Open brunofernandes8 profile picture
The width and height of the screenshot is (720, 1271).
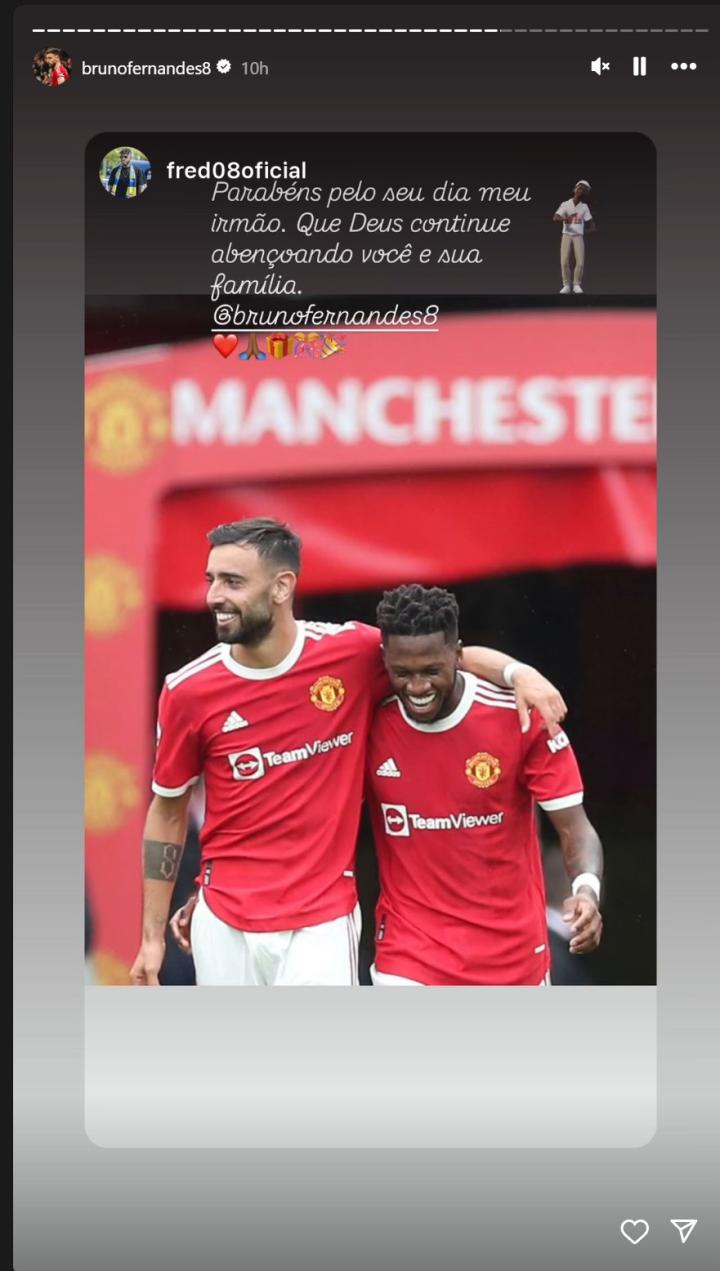click(x=51, y=67)
